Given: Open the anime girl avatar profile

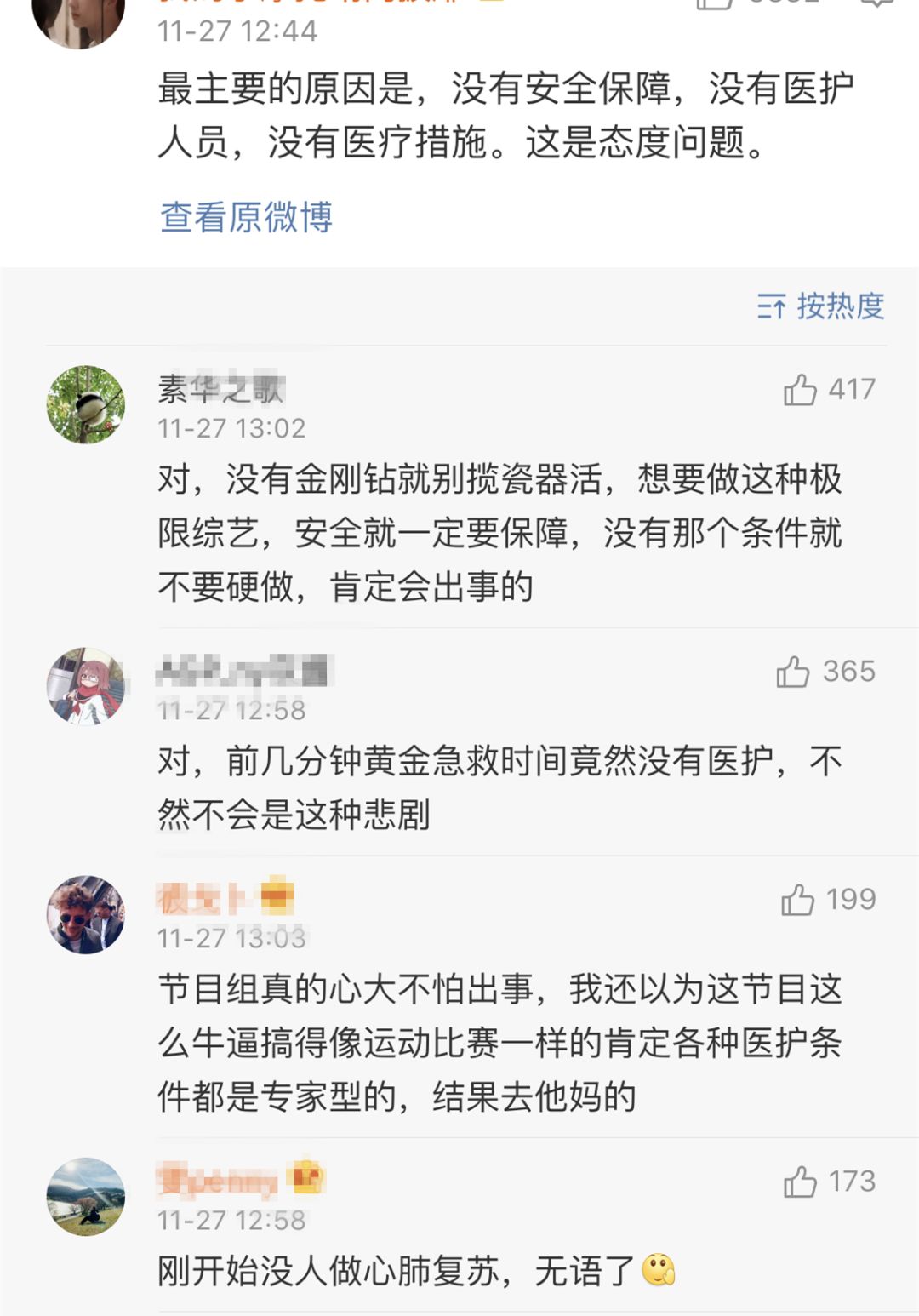Looking at the screenshot, I should (86, 686).
